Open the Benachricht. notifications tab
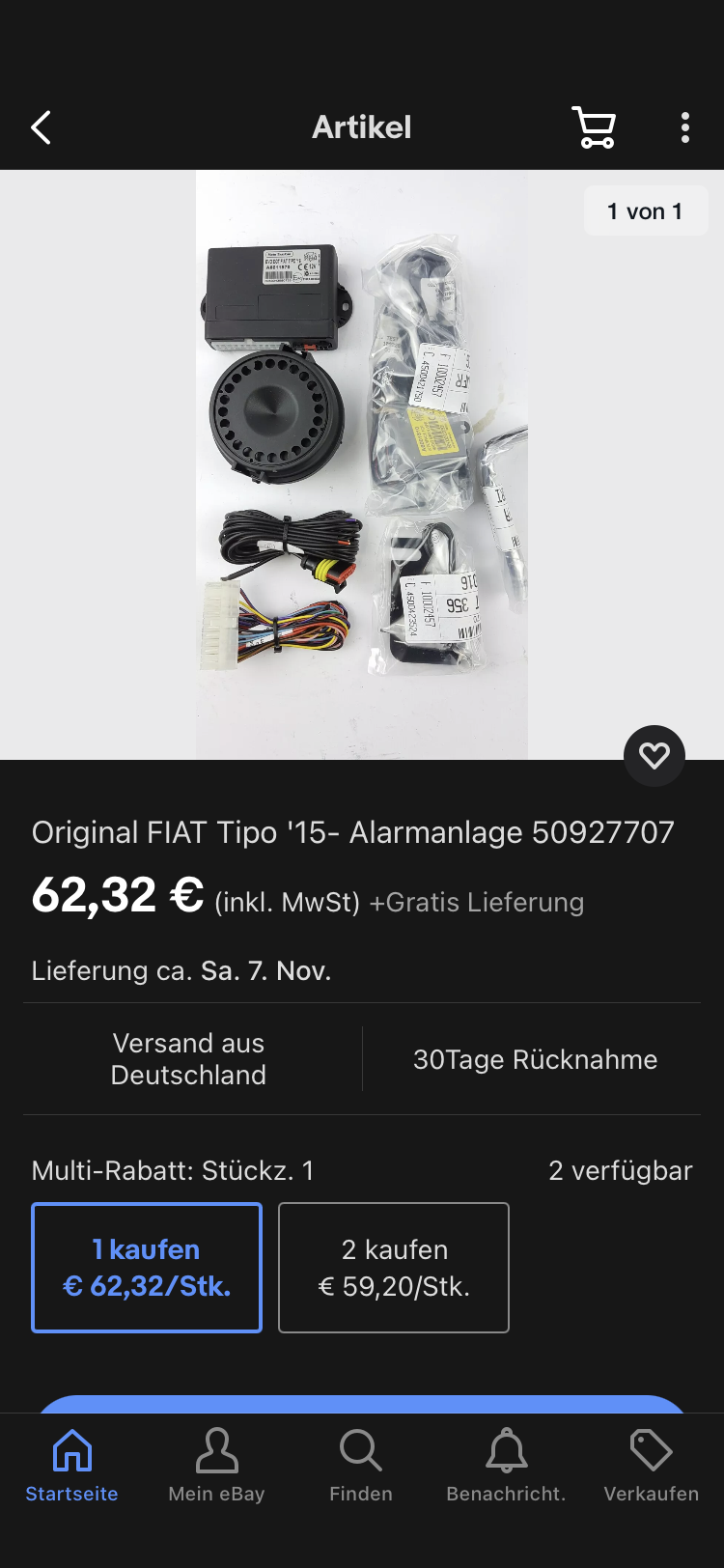The image size is (724, 1568). (x=506, y=1466)
